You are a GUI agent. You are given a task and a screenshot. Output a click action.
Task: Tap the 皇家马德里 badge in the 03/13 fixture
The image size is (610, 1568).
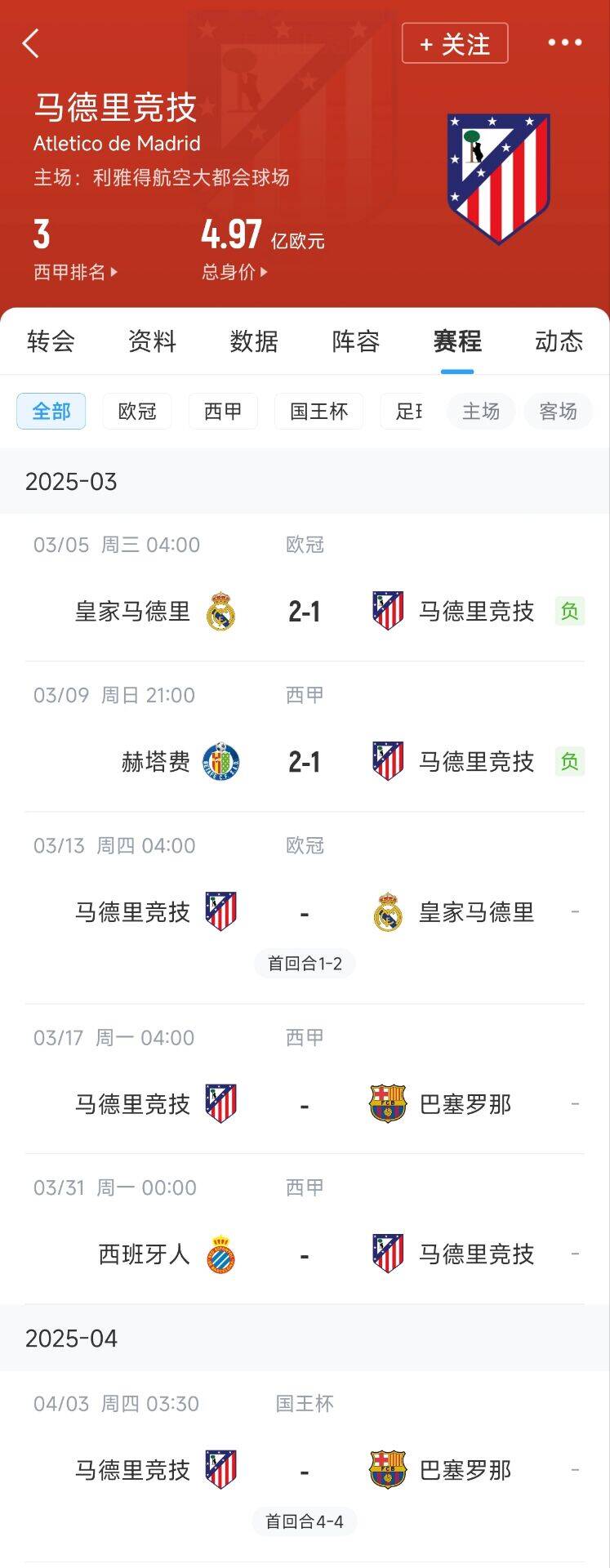click(x=385, y=912)
